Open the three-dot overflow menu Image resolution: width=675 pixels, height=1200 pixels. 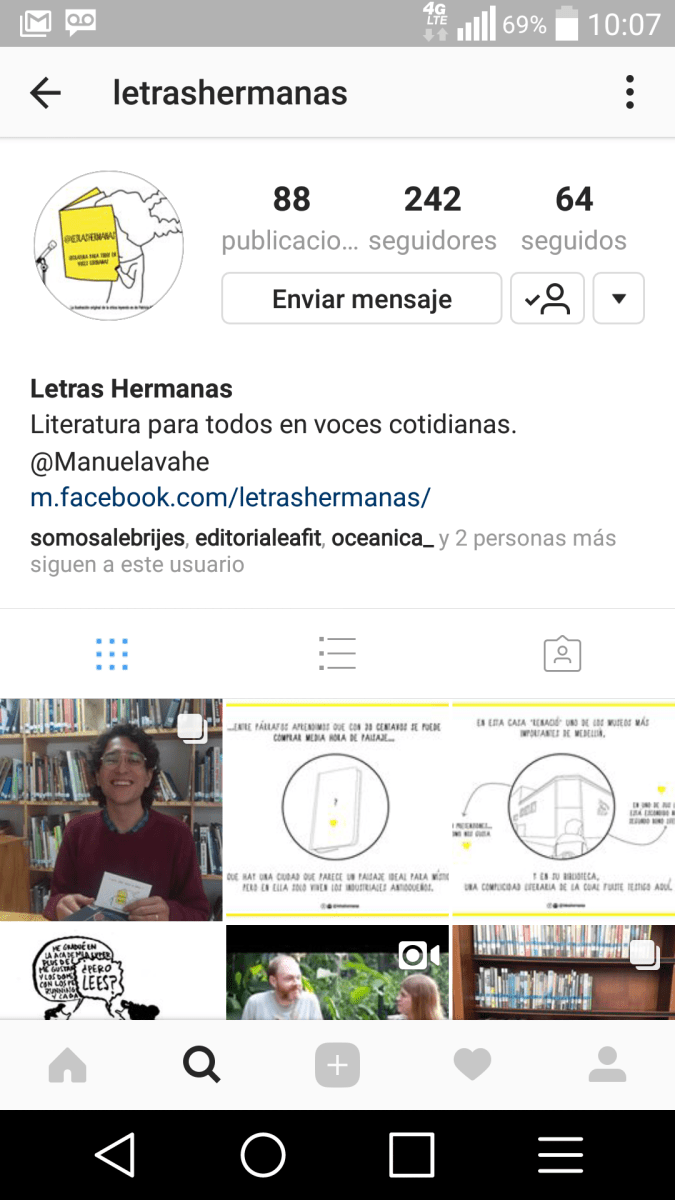coord(629,92)
